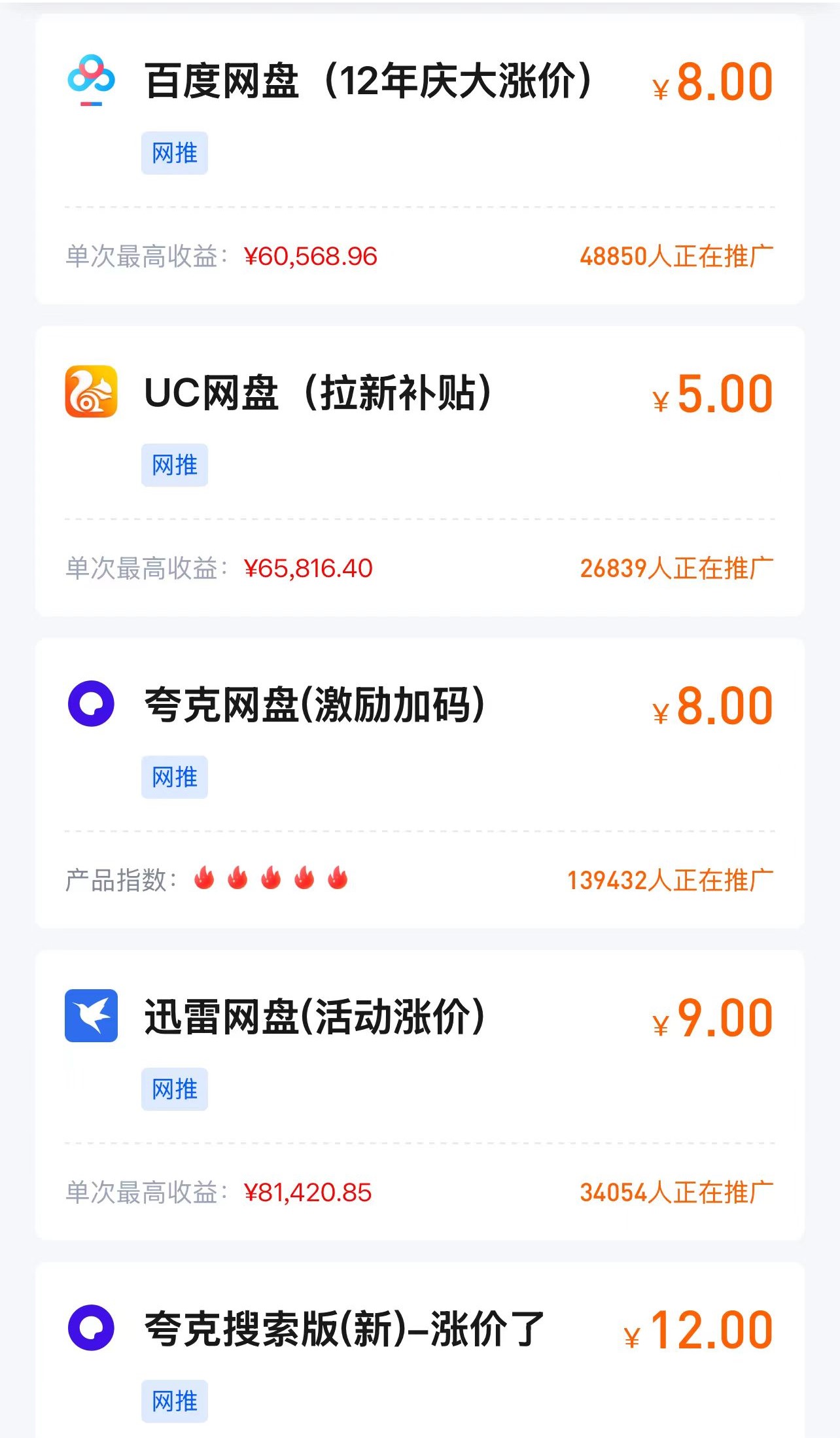Click the ¥81,420.85 highest earnings amount
The width and height of the screenshot is (840, 1438).
click(307, 1191)
